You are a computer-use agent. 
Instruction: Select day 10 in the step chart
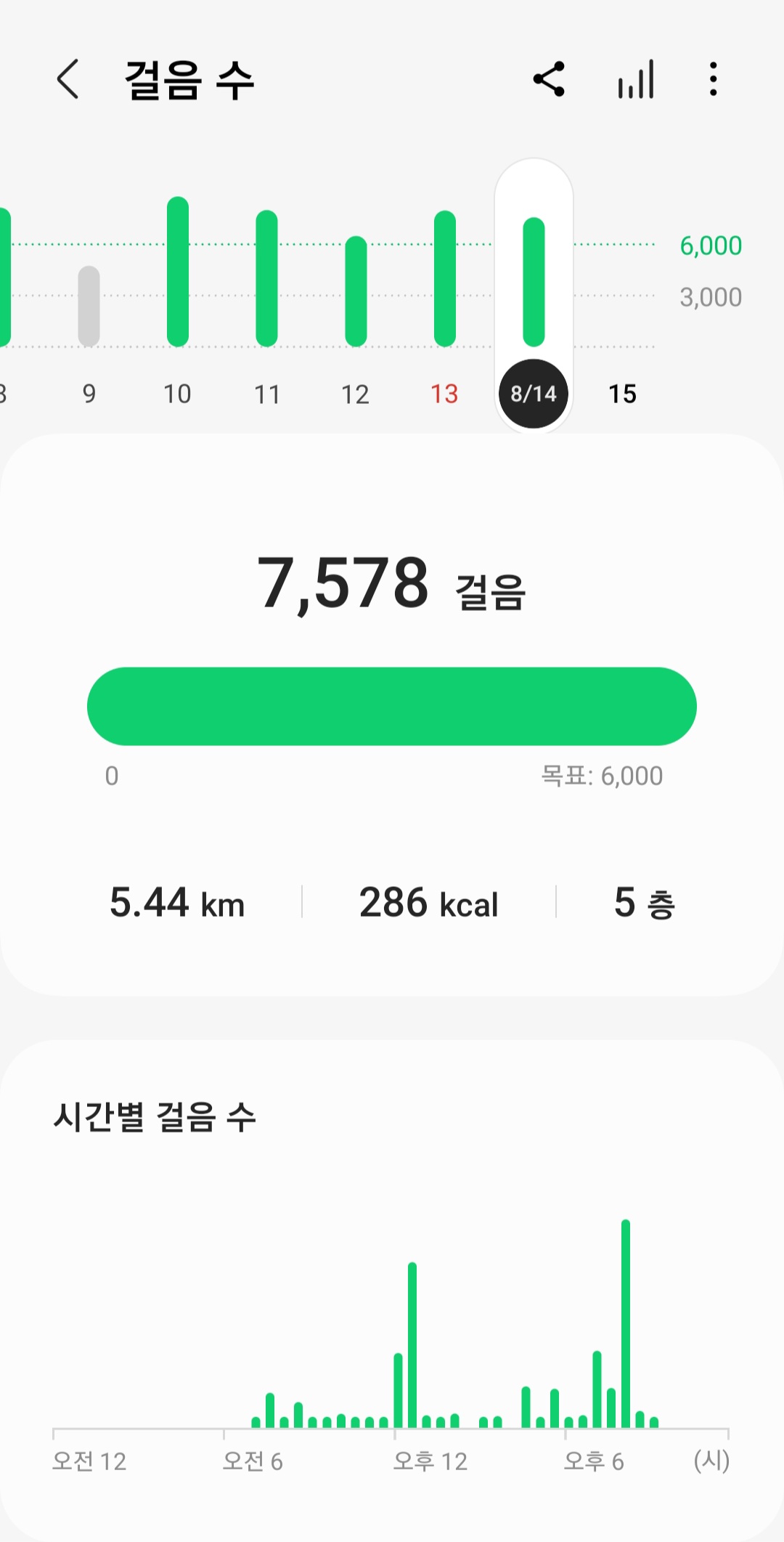(x=177, y=393)
